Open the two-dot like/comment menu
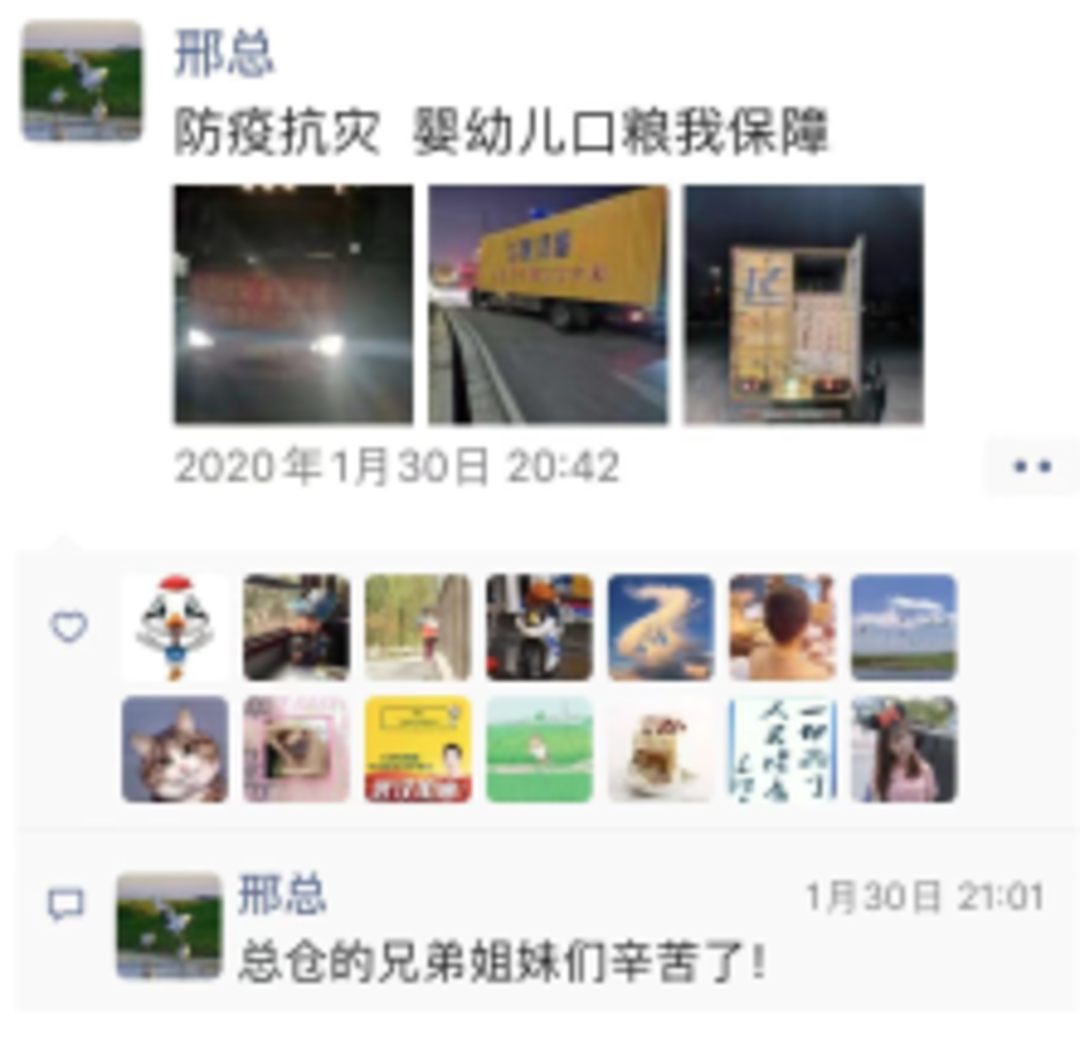 point(1031,466)
